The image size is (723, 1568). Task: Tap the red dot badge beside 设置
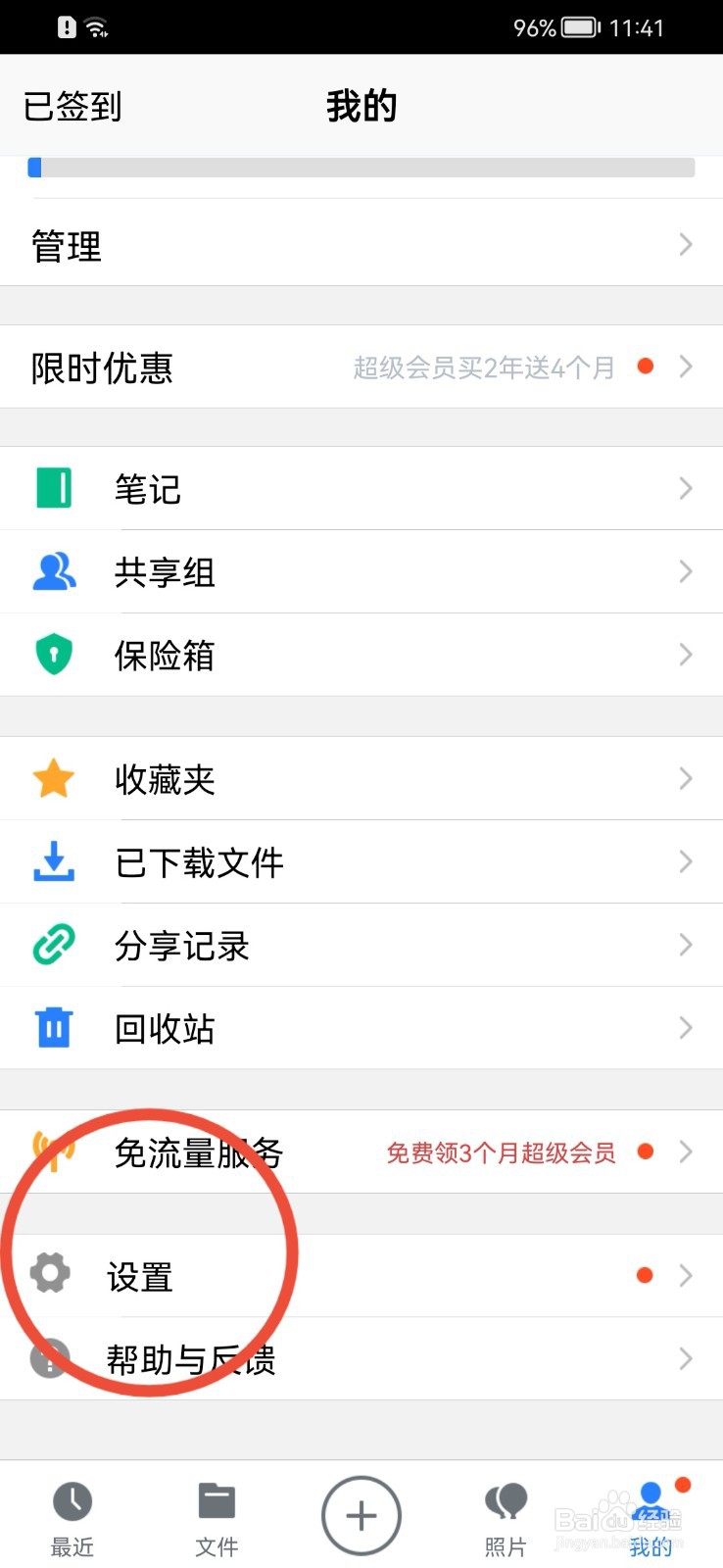[645, 1274]
